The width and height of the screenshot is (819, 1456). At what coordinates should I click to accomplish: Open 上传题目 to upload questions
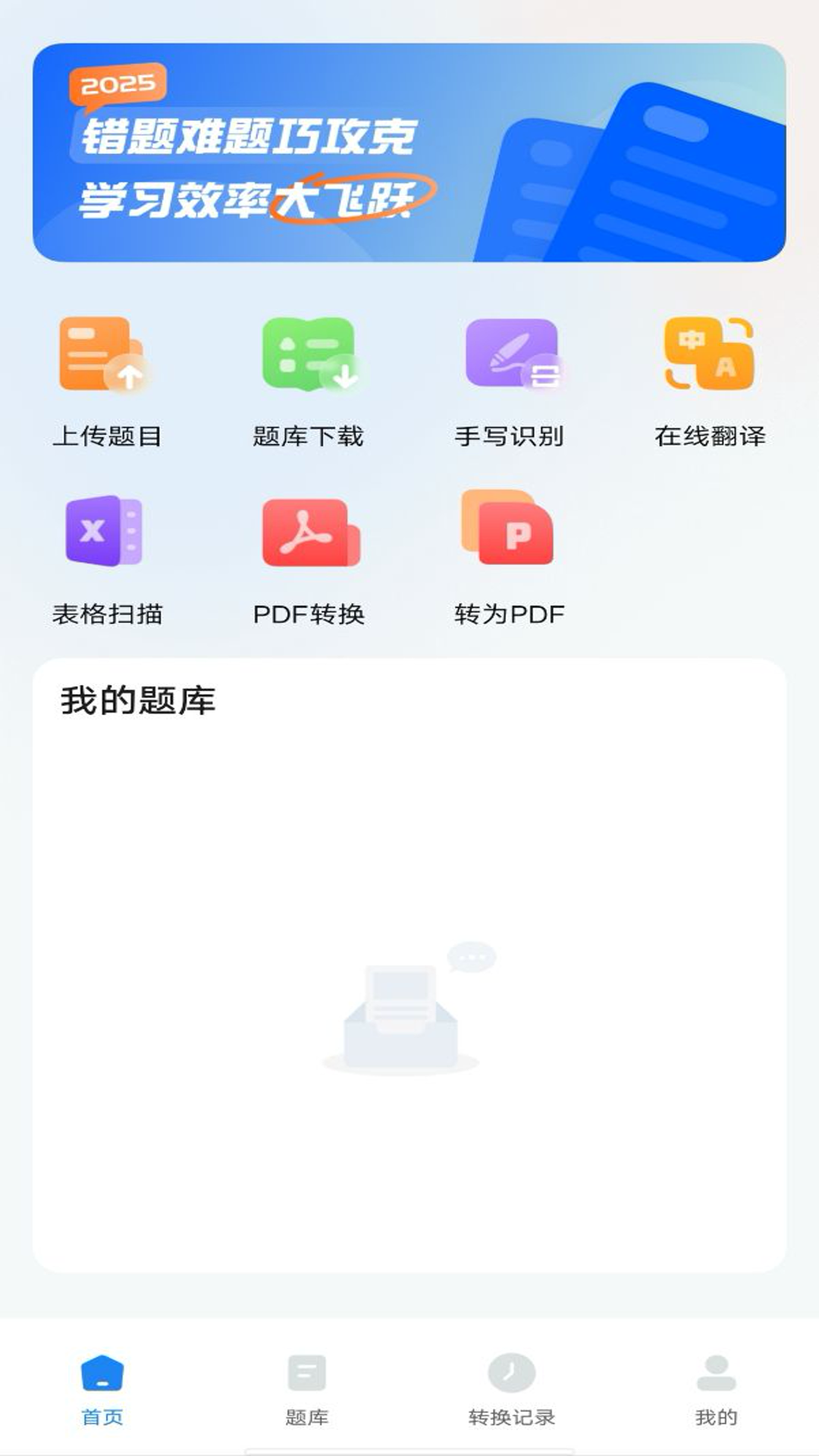pyautogui.click(x=106, y=379)
